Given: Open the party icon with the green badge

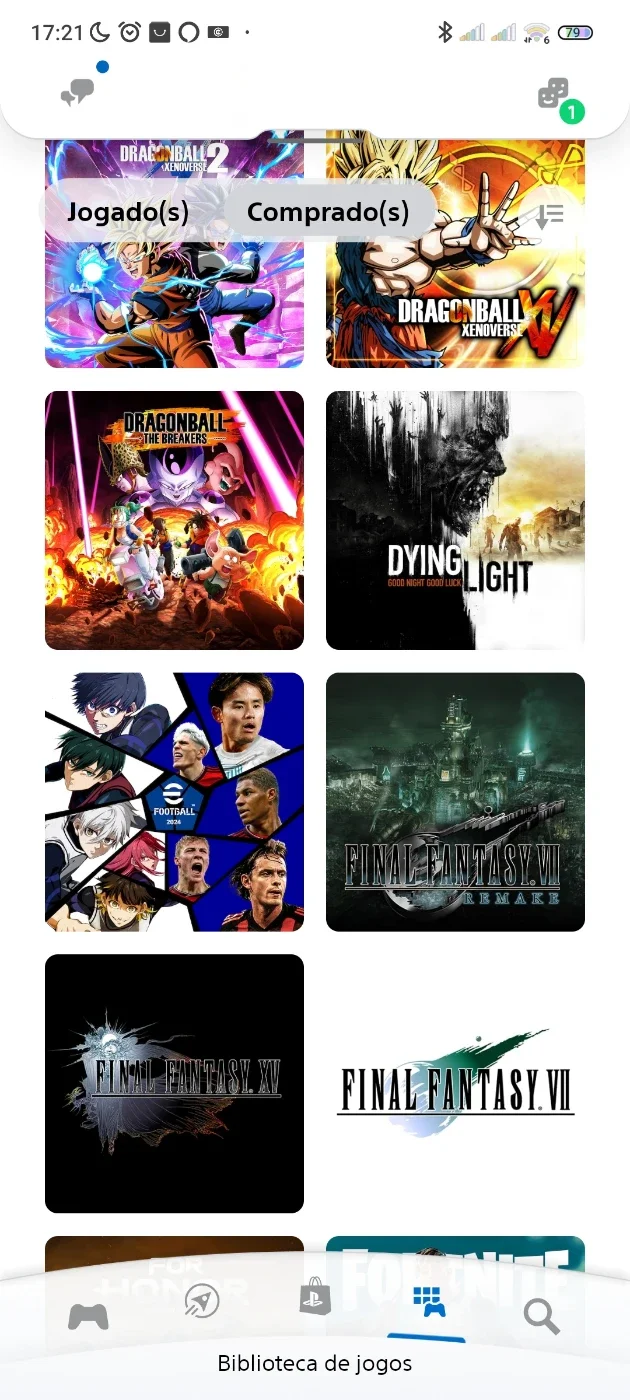Looking at the screenshot, I should tap(553, 95).
